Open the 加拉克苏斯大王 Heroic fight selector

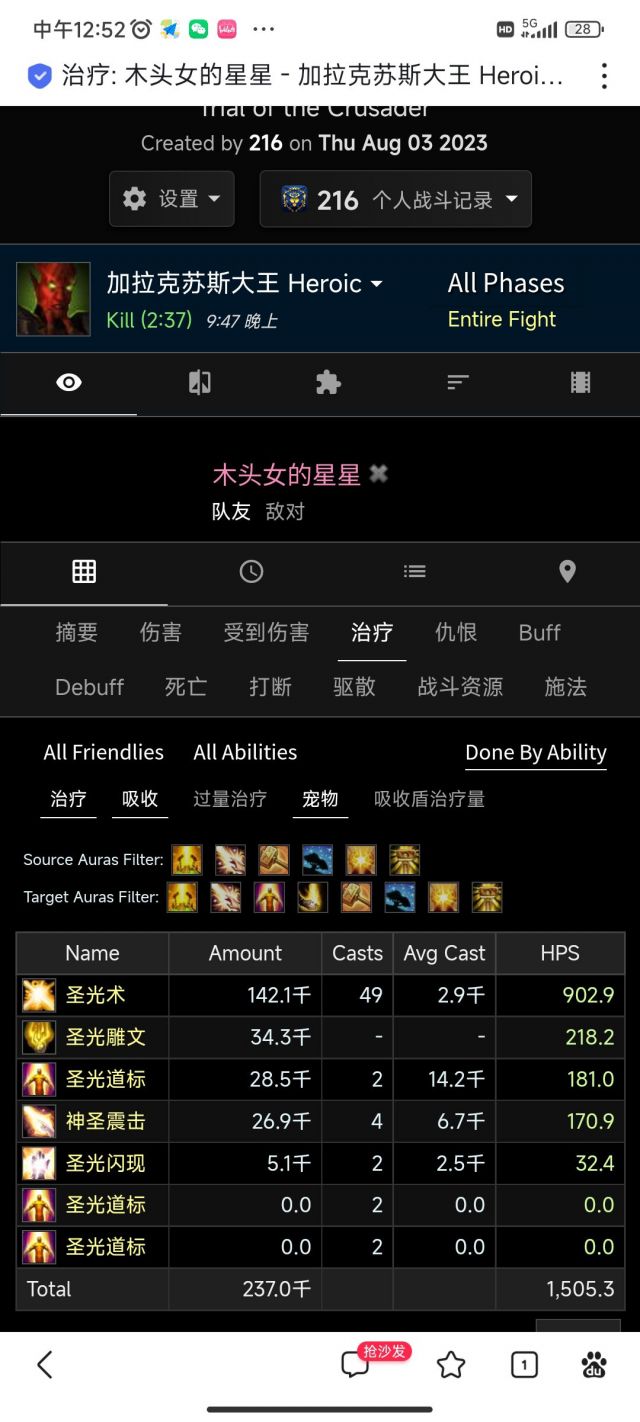coord(244,284)
